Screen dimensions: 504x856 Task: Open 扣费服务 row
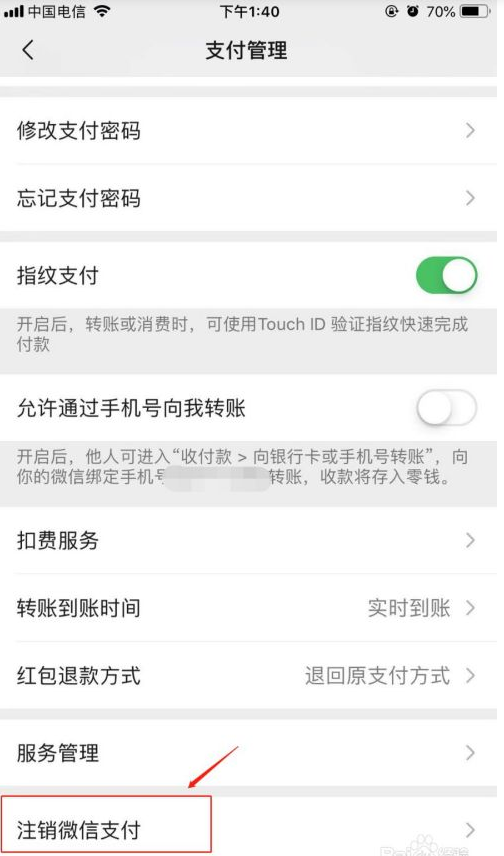(x=248, y=540)
